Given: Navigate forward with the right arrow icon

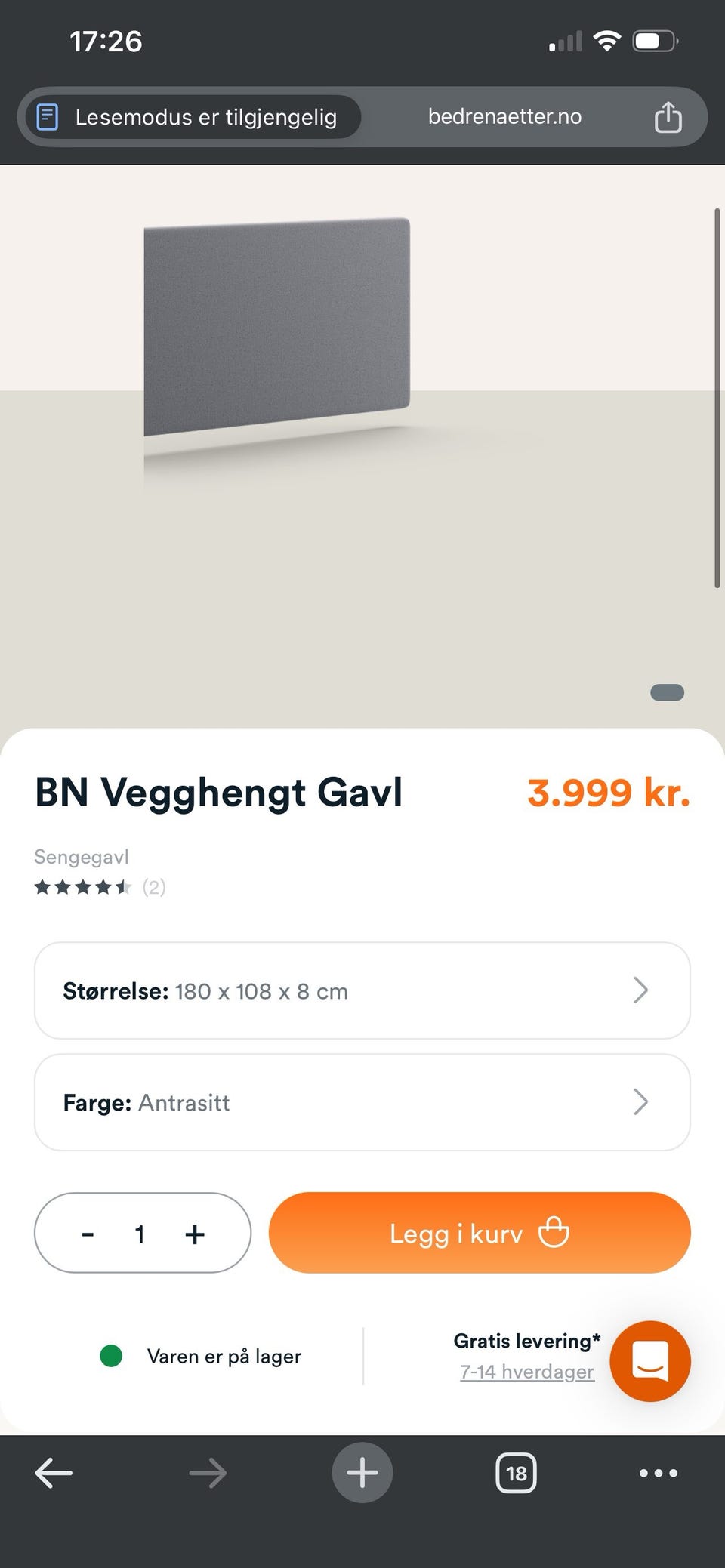Looking at the screenshot, I should tap(208, 1472).
